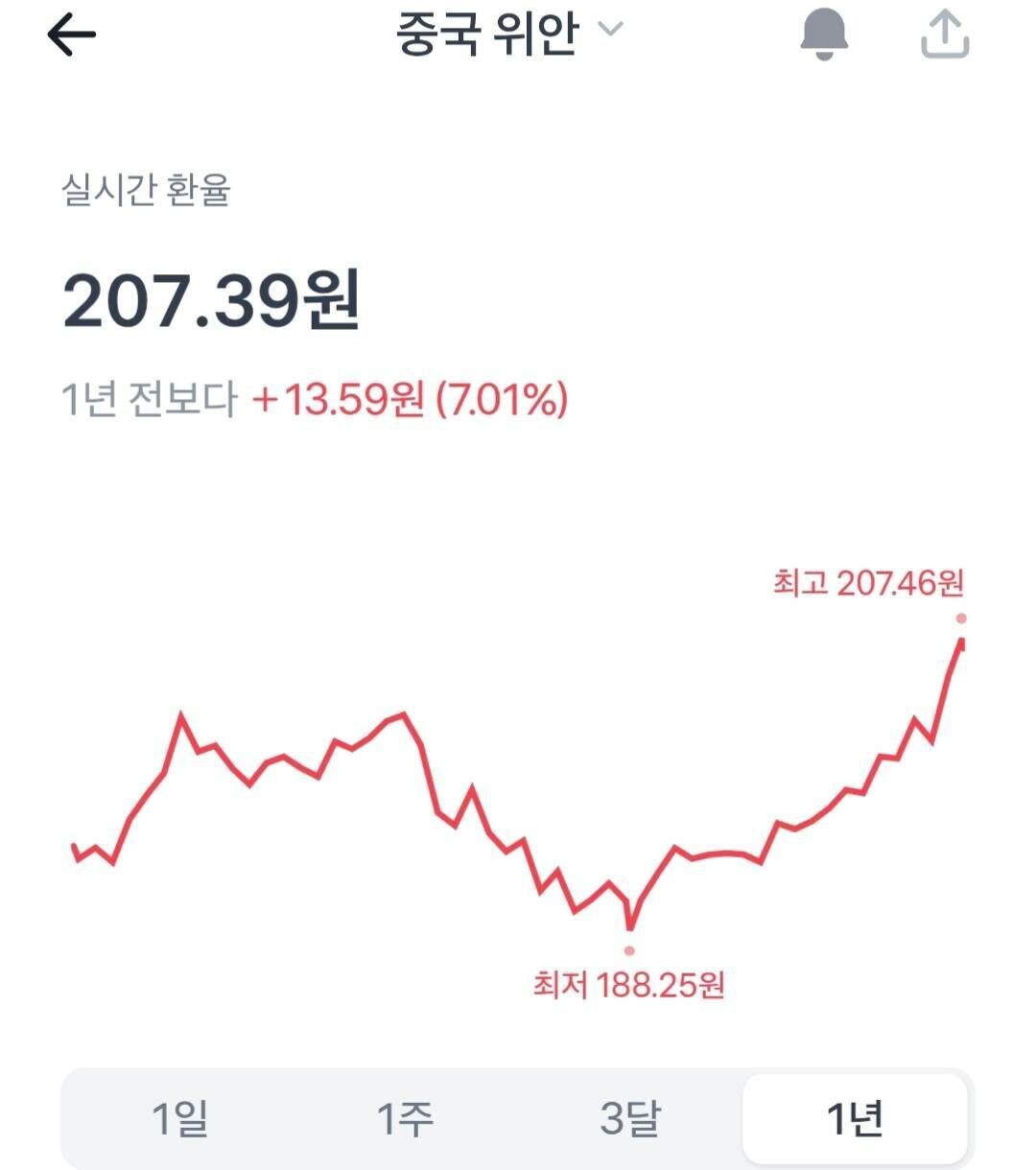Screen dimensions: 1036x1170
Task: Tap the highlighted 1년 tab
Action: [855, 1115]
